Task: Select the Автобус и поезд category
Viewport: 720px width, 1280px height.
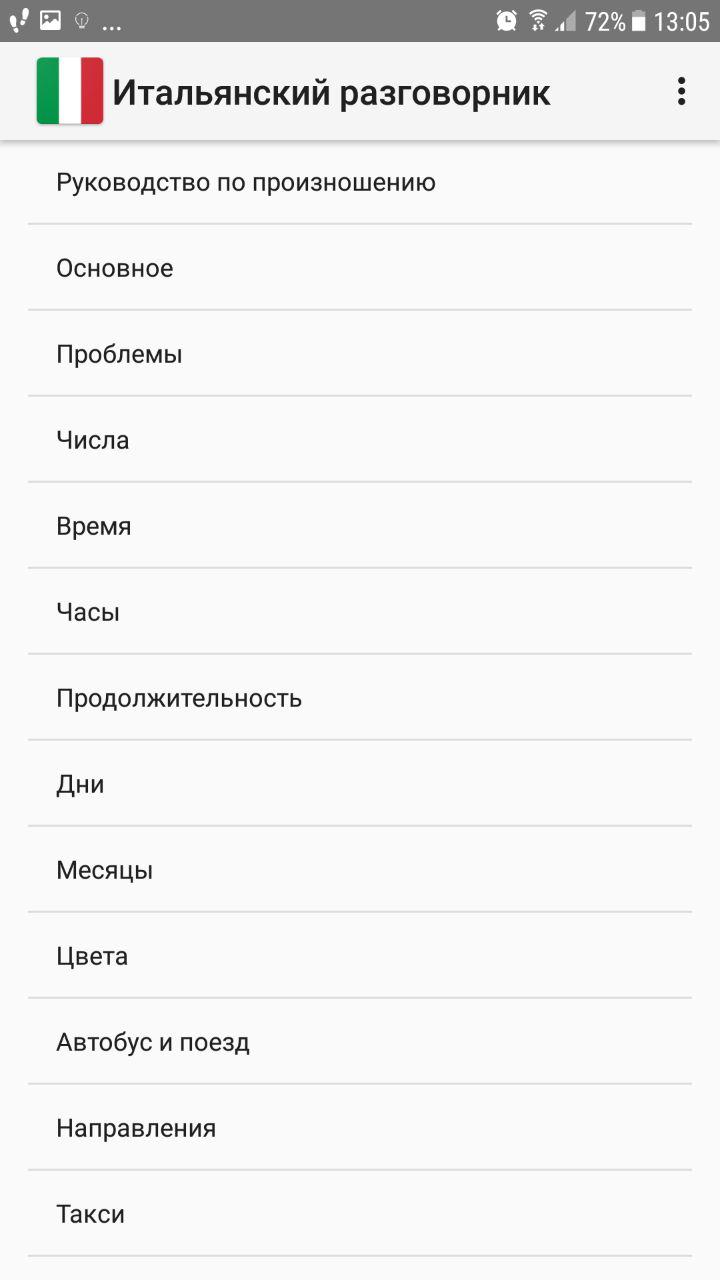Action: tap(153, 1041)
